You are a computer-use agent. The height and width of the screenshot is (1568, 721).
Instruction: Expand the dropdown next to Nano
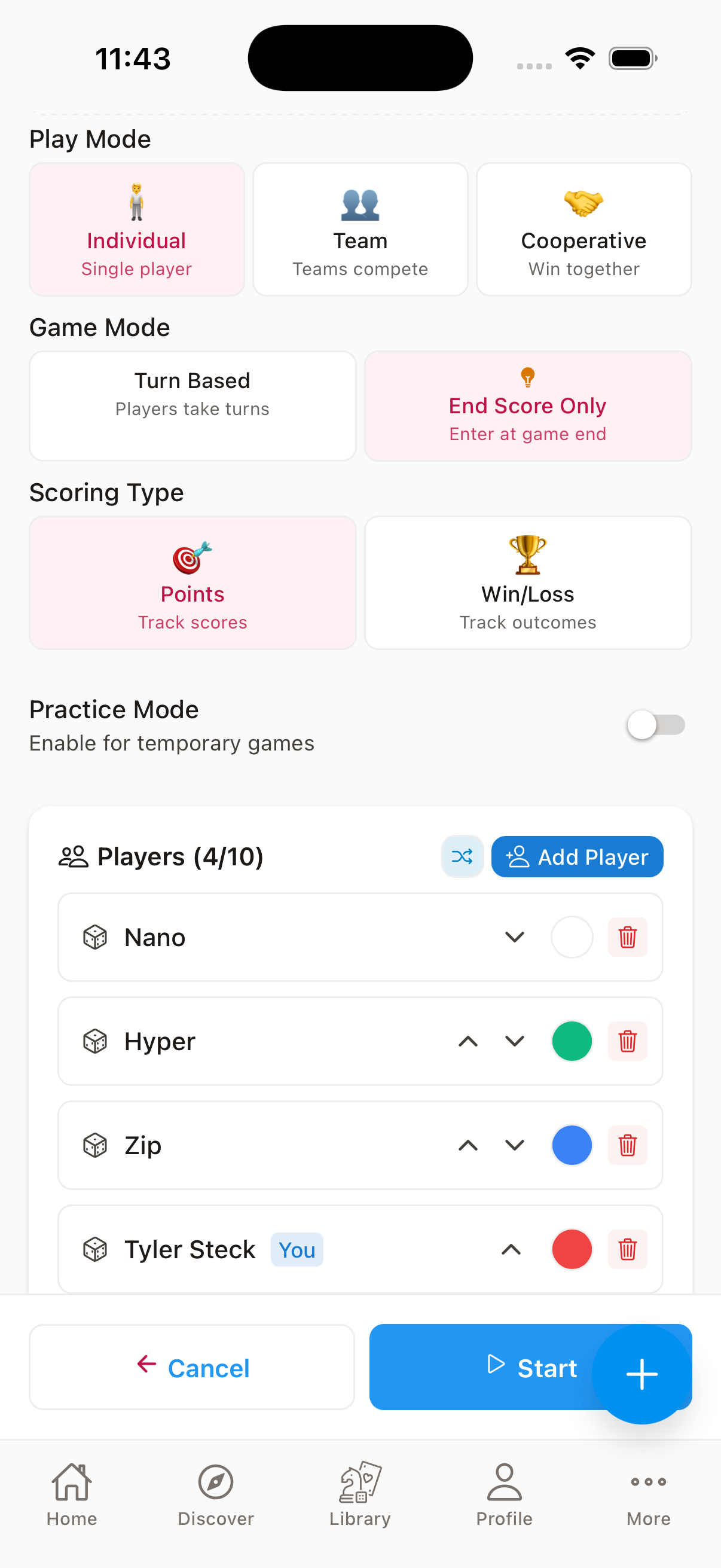(x=513, y=936)
